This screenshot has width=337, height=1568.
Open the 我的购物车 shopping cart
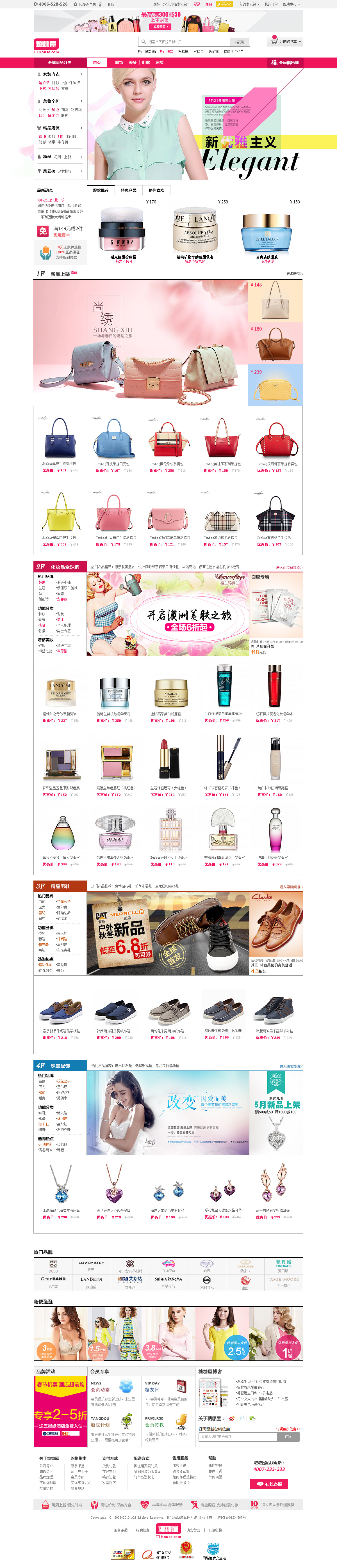click(286, 42)
